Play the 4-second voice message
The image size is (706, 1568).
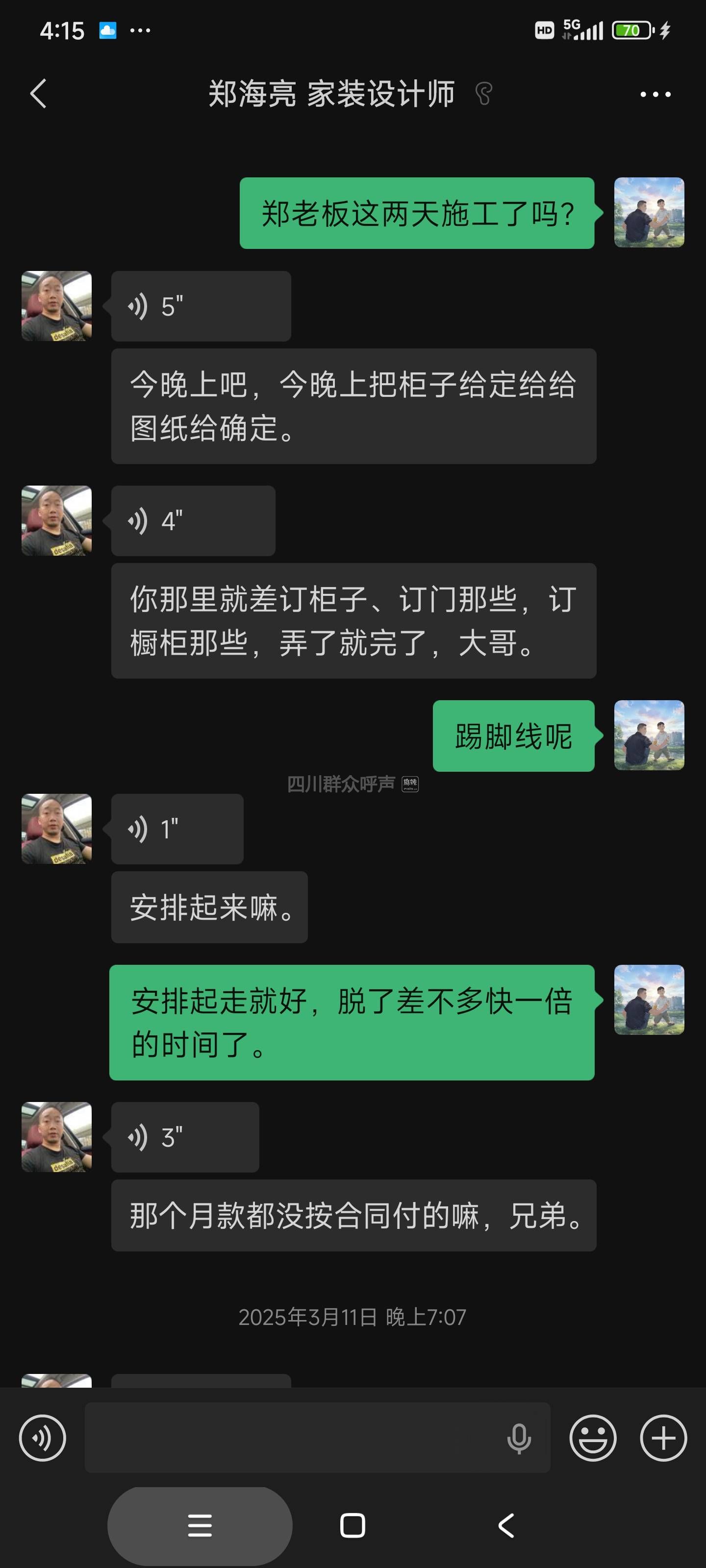pyautogui.click(x=193, y=521)
